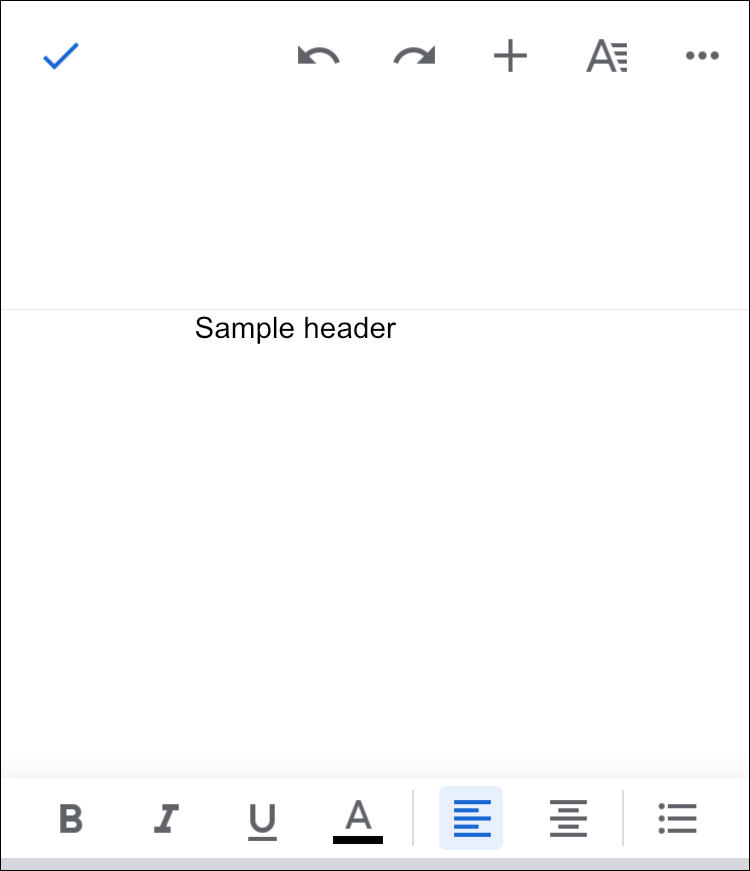This screenshot has height=871, width=750.
Task: Select left alignment
Action: click(x=471, y=819)
